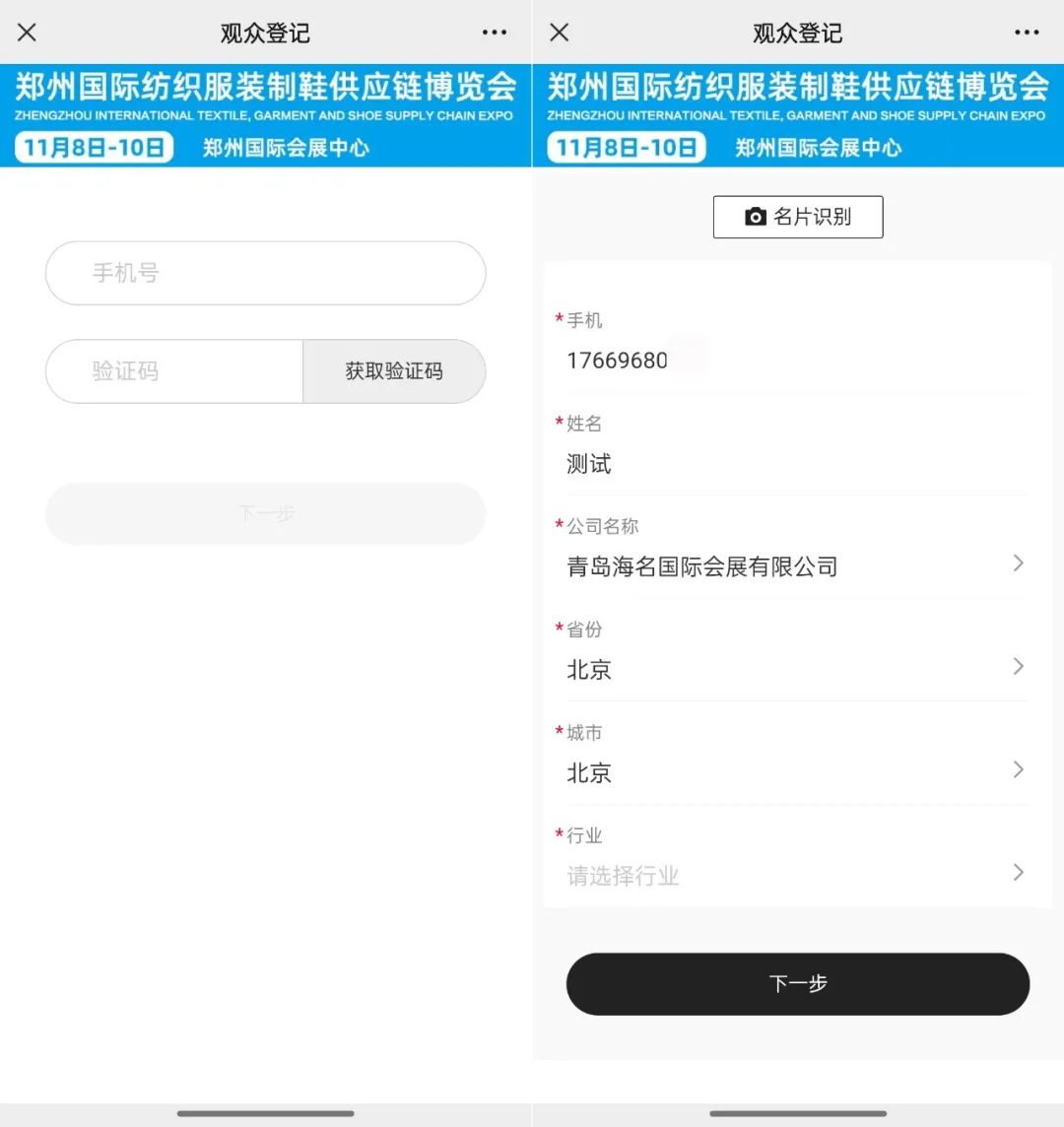Open the 公司名称 company selector

coord(794,566)
